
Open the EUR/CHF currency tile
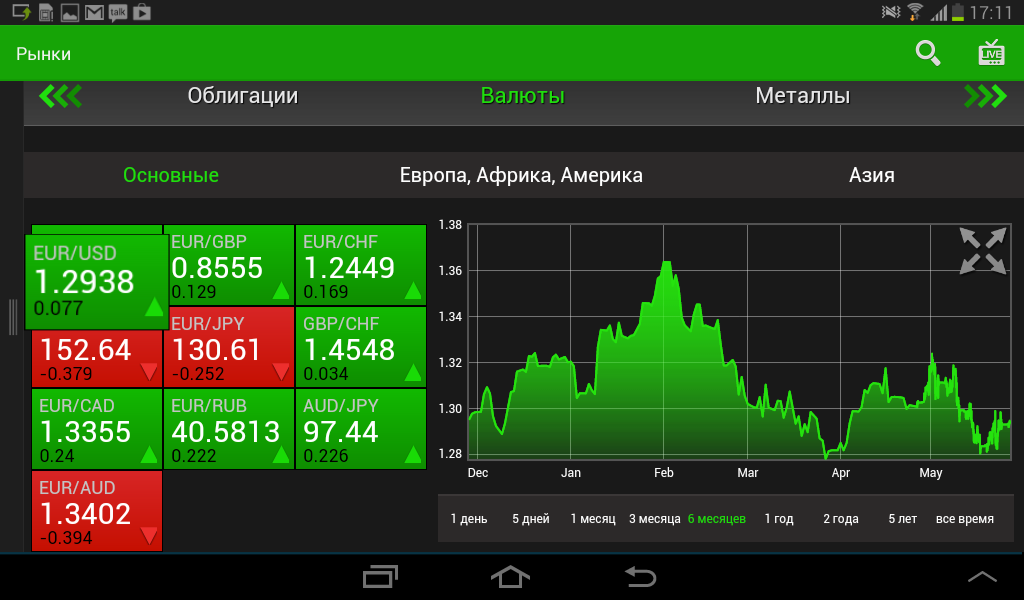(x=360, y=265)
